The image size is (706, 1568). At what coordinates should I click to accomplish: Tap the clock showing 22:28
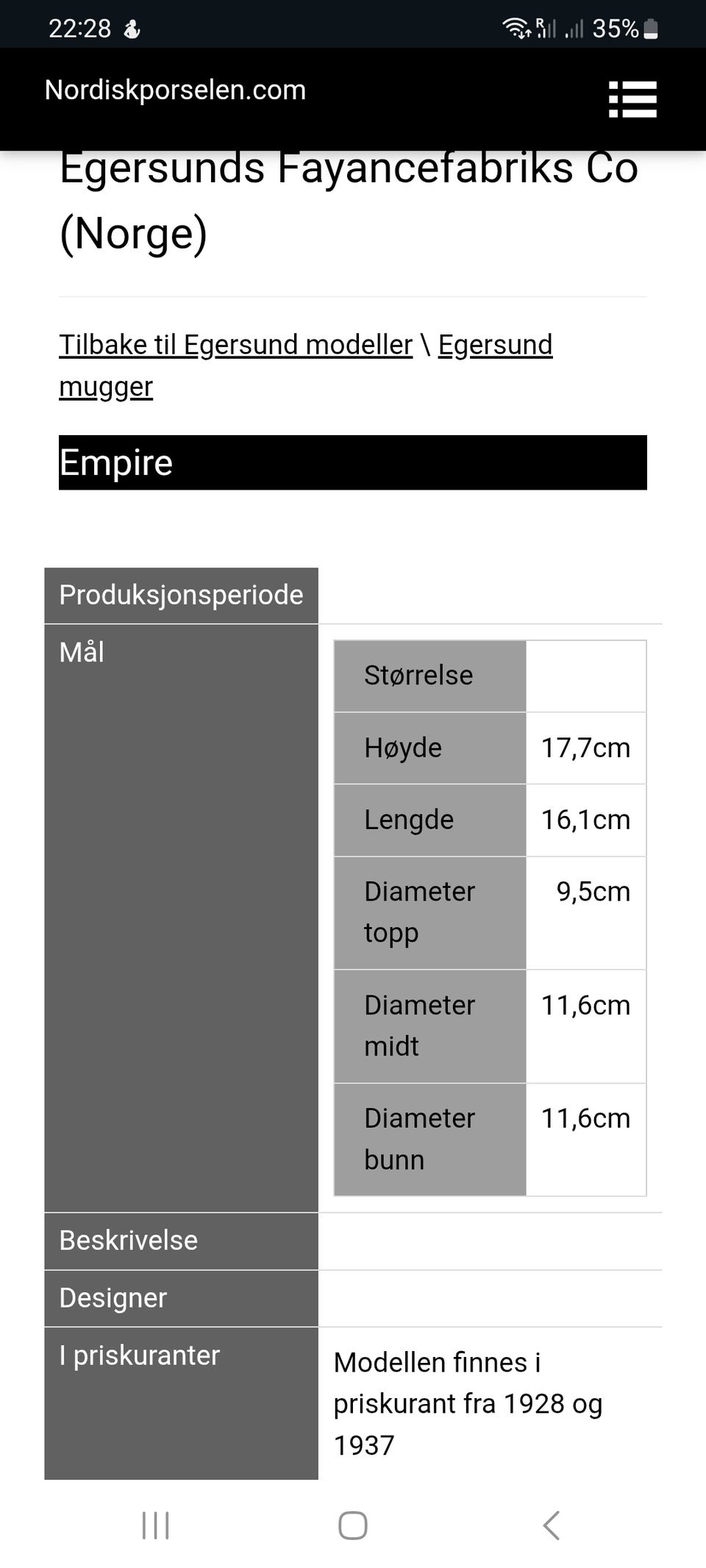point(81,28)
